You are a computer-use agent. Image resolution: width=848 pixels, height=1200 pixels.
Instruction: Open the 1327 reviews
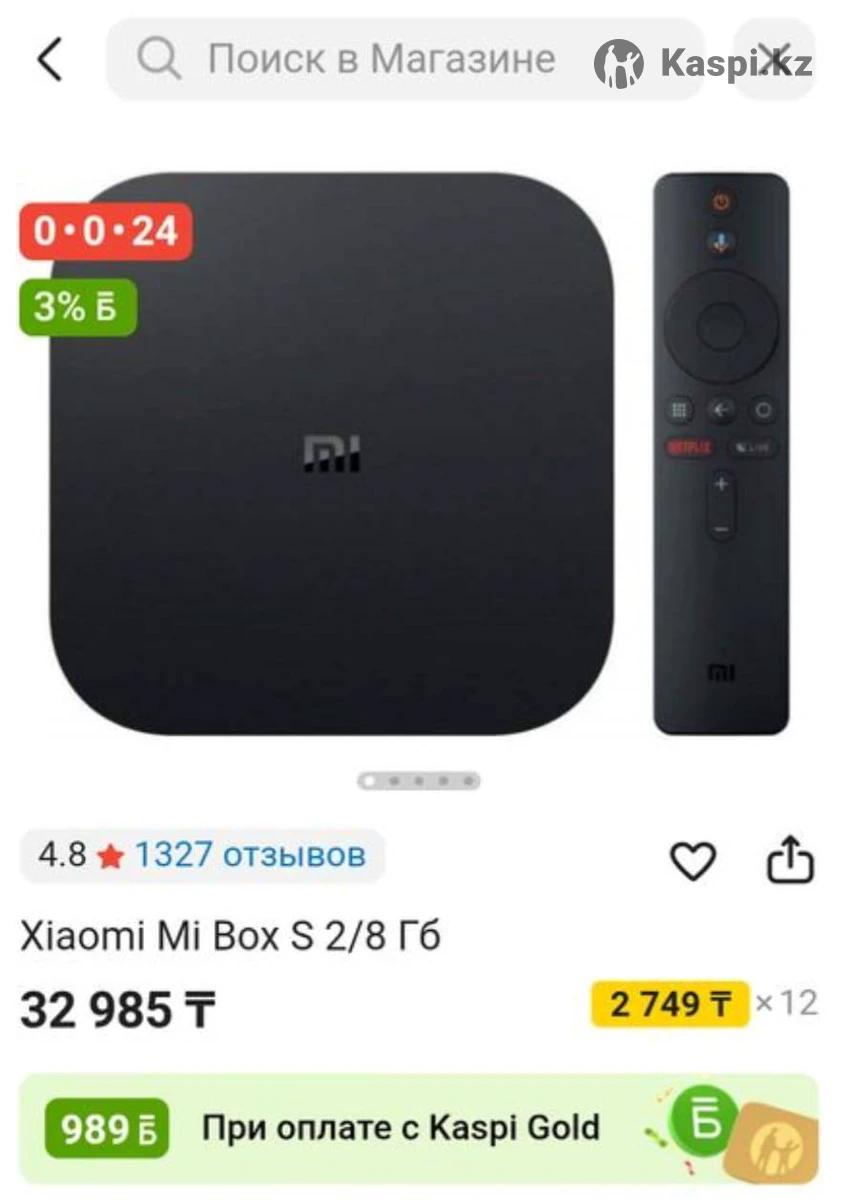point(250,855)
